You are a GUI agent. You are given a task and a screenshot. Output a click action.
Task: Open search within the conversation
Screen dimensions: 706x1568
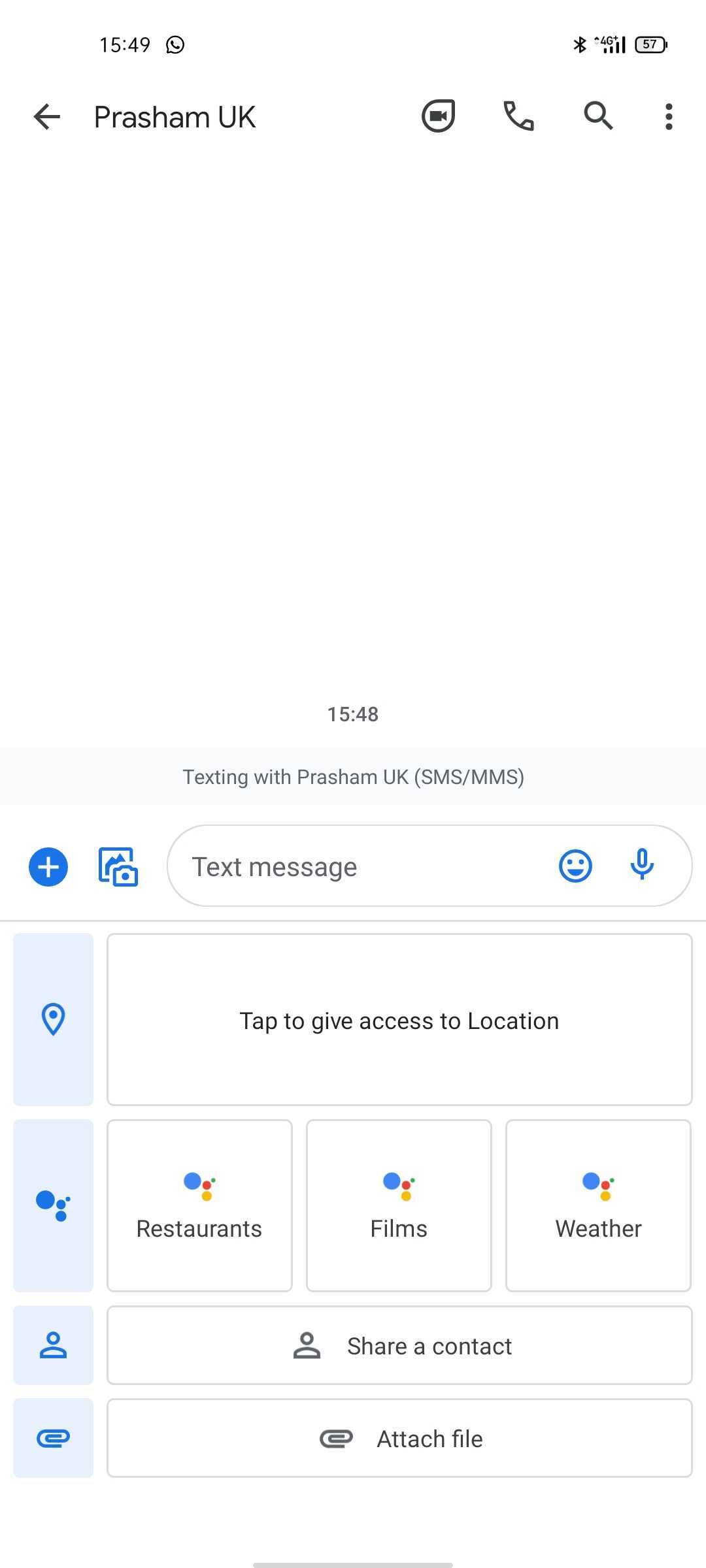pos(597,116)
